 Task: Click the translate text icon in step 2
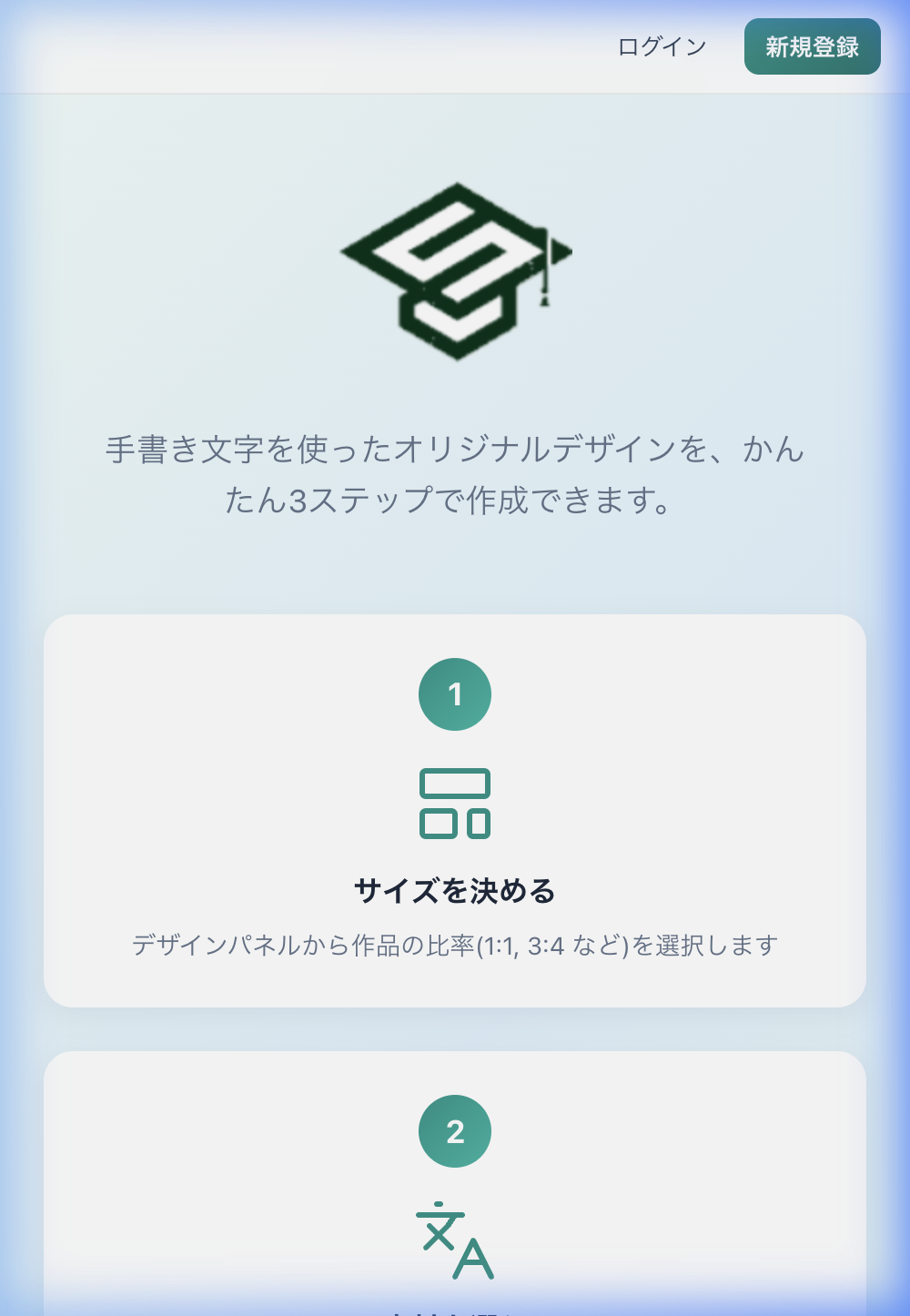pos(455,1238)
